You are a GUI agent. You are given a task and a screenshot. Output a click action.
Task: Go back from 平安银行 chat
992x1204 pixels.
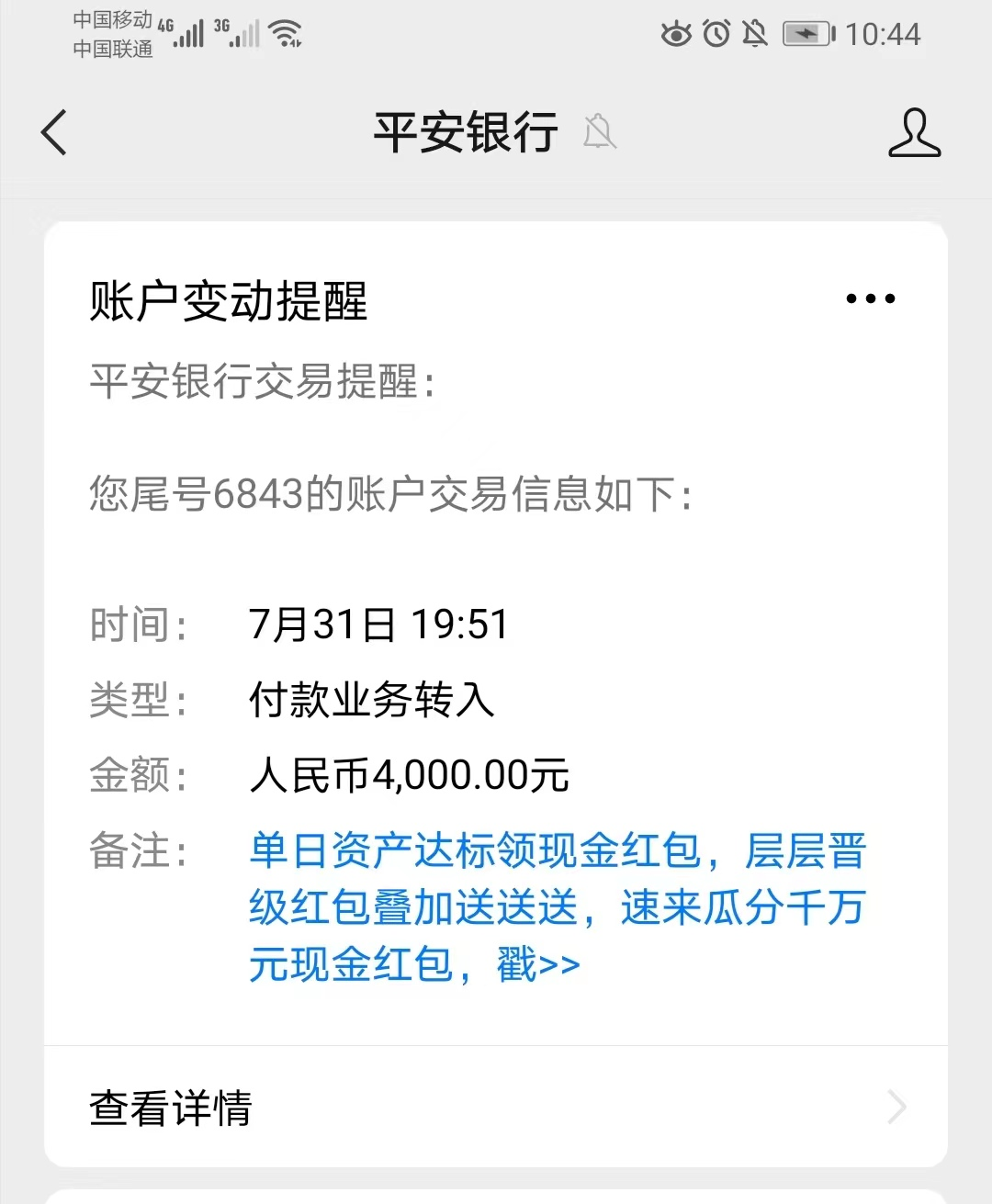click(x=55, y=132)
